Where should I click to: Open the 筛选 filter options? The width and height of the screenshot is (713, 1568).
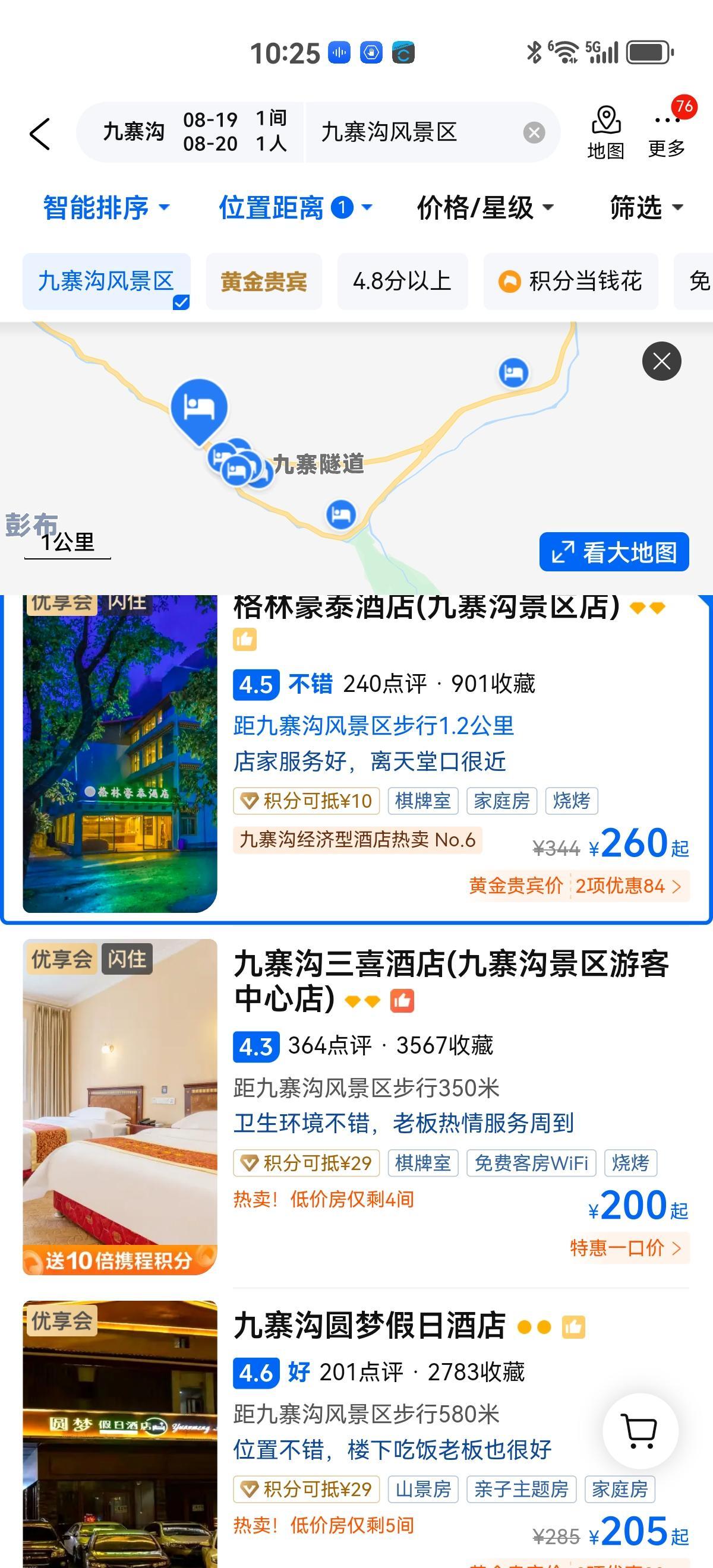pos(646,207)
